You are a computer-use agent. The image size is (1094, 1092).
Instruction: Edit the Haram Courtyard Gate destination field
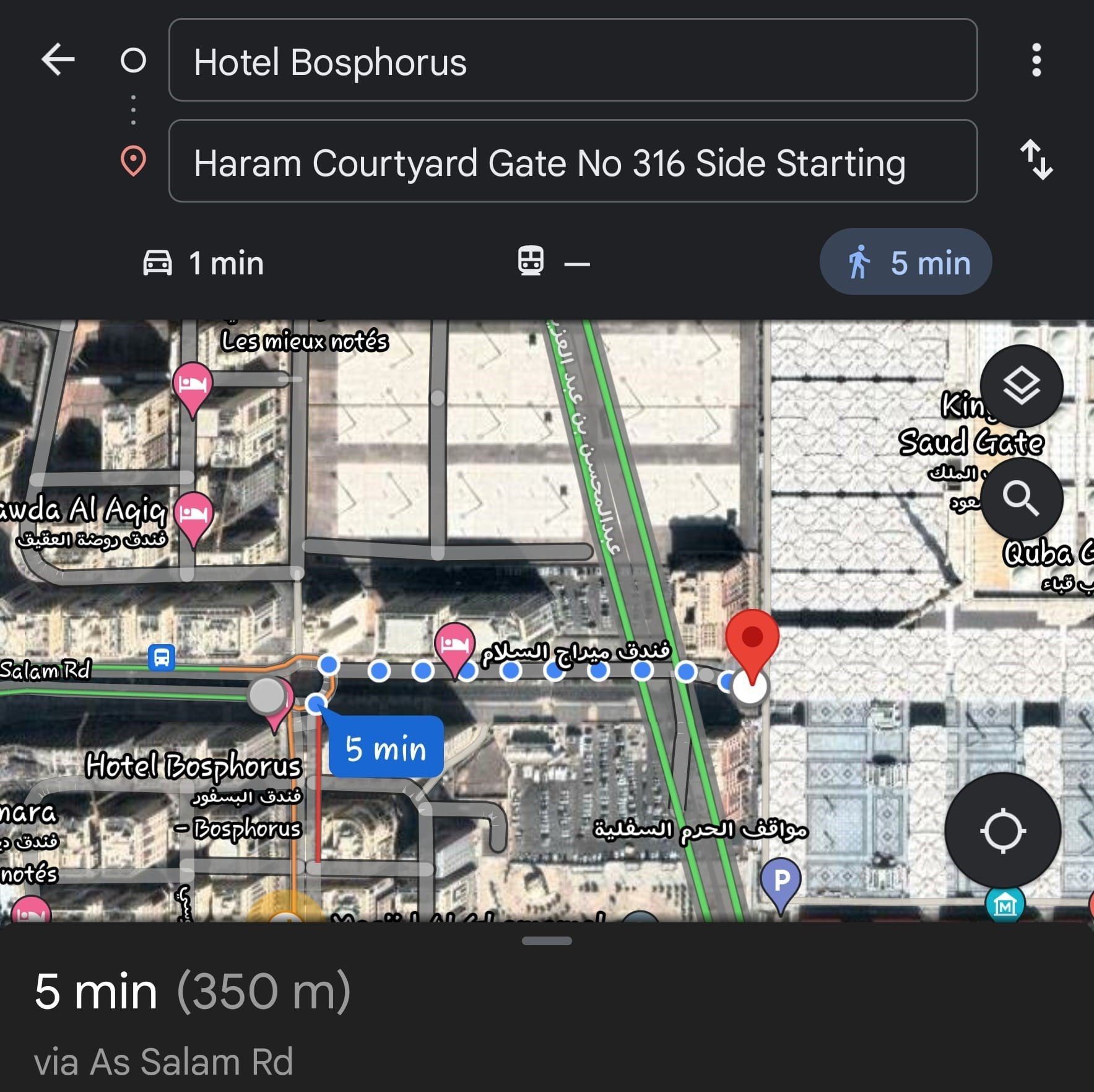[x=572, y=161]
